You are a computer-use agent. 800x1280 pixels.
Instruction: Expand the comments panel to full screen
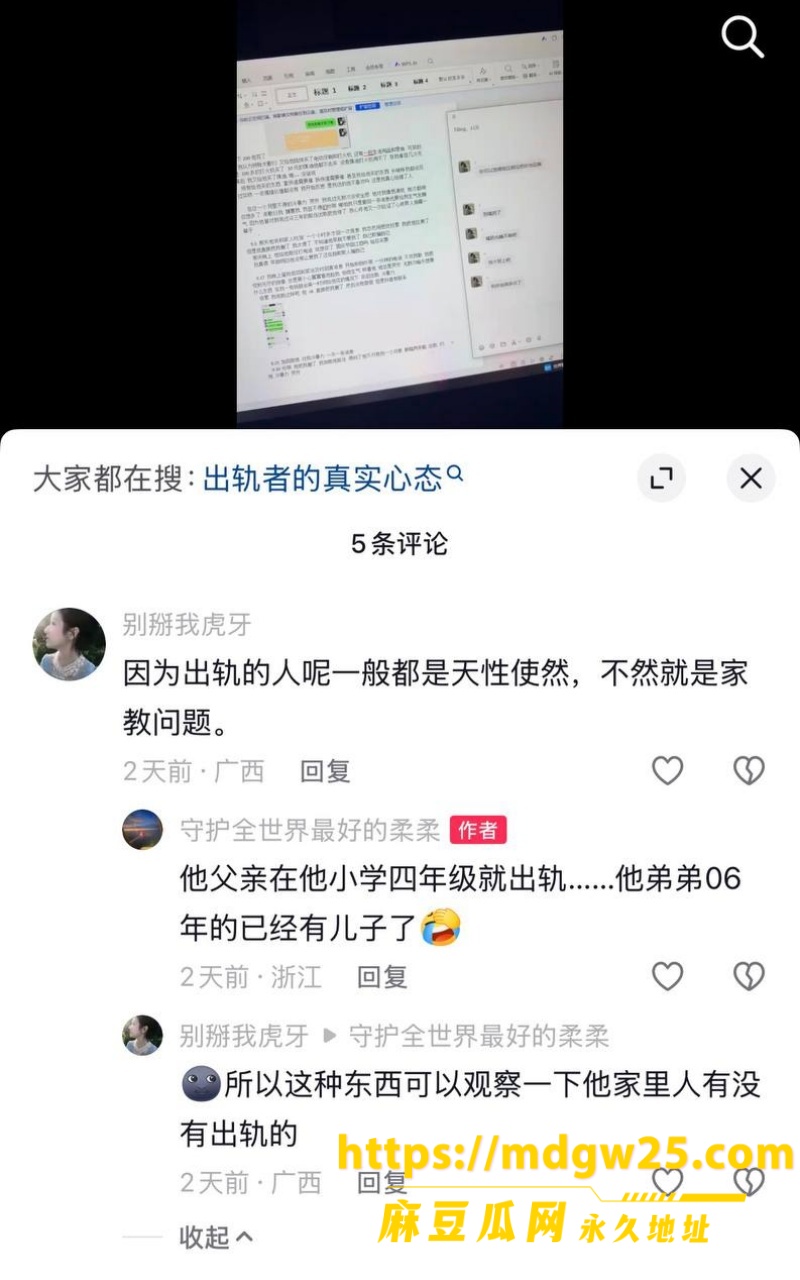tap(661, 478)
